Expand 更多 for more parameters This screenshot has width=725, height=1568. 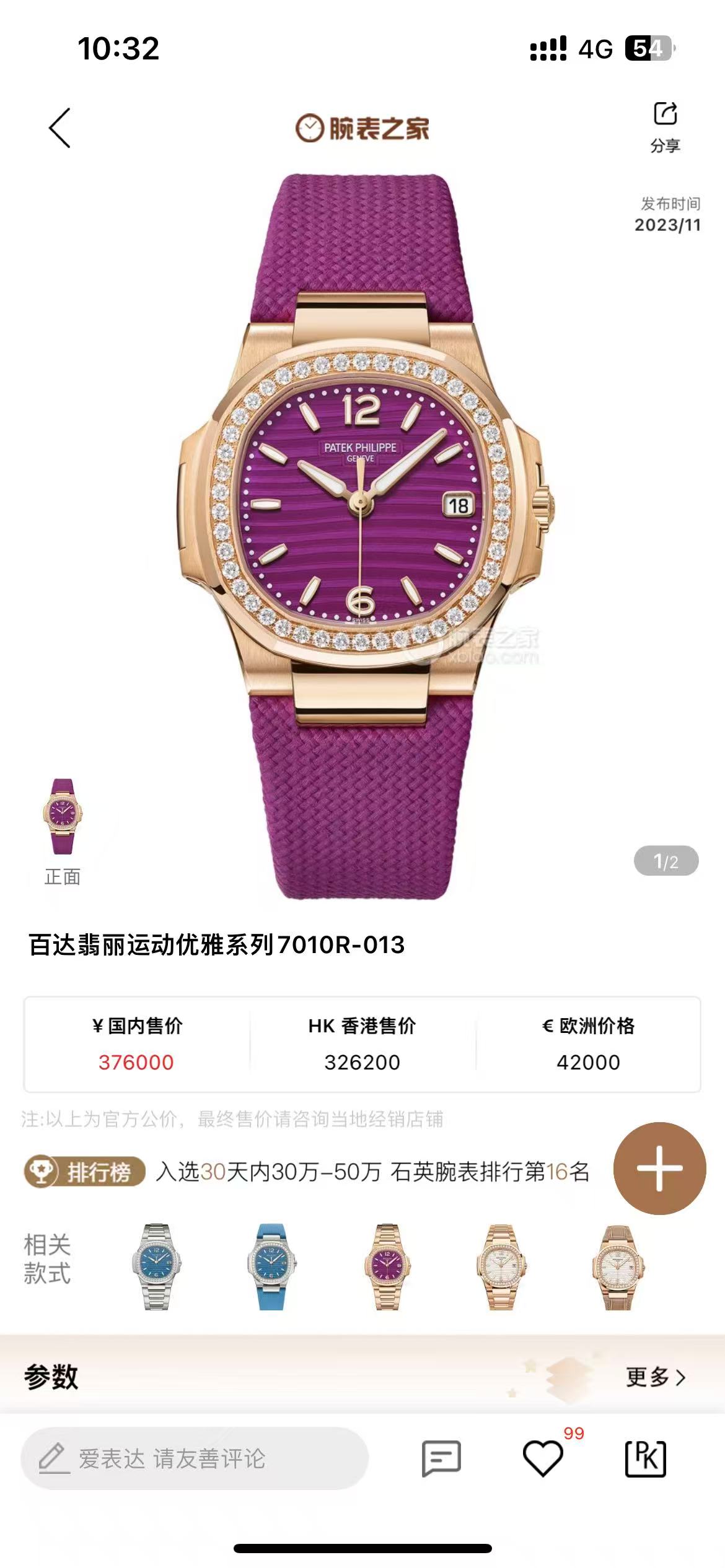coord(656,1377)
